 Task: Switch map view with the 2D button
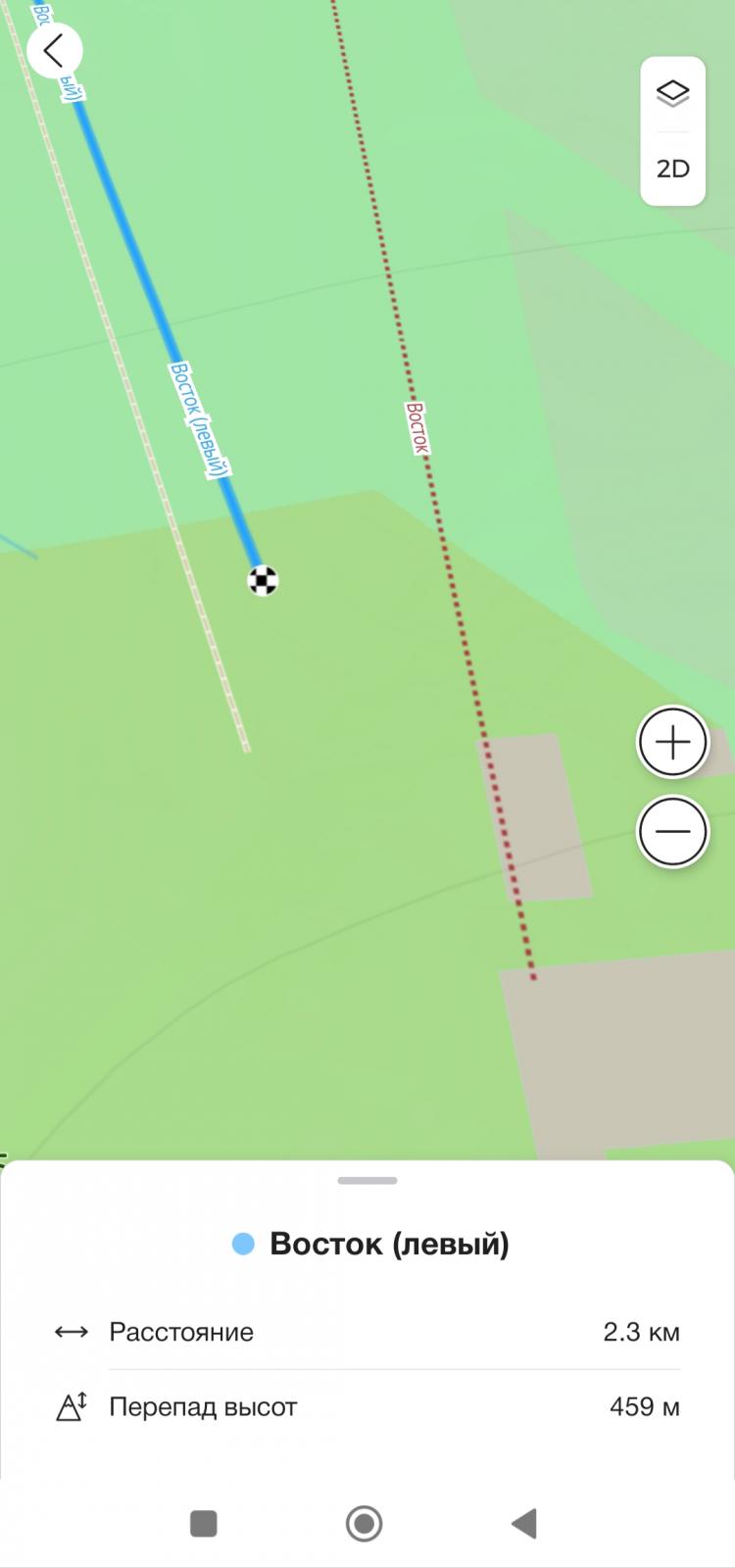tap(672, 169)
